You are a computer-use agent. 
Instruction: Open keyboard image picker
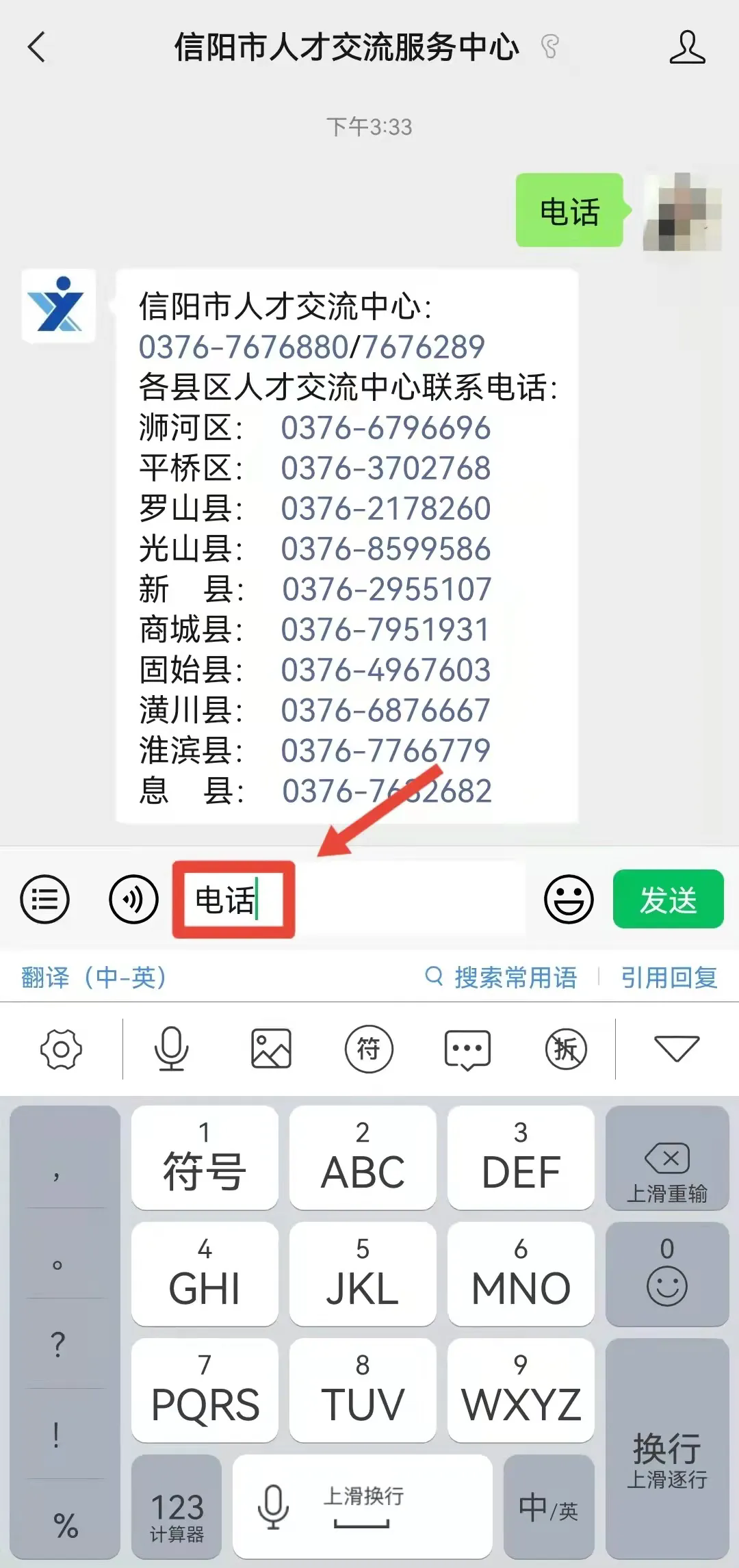[x=271, y=1049]
